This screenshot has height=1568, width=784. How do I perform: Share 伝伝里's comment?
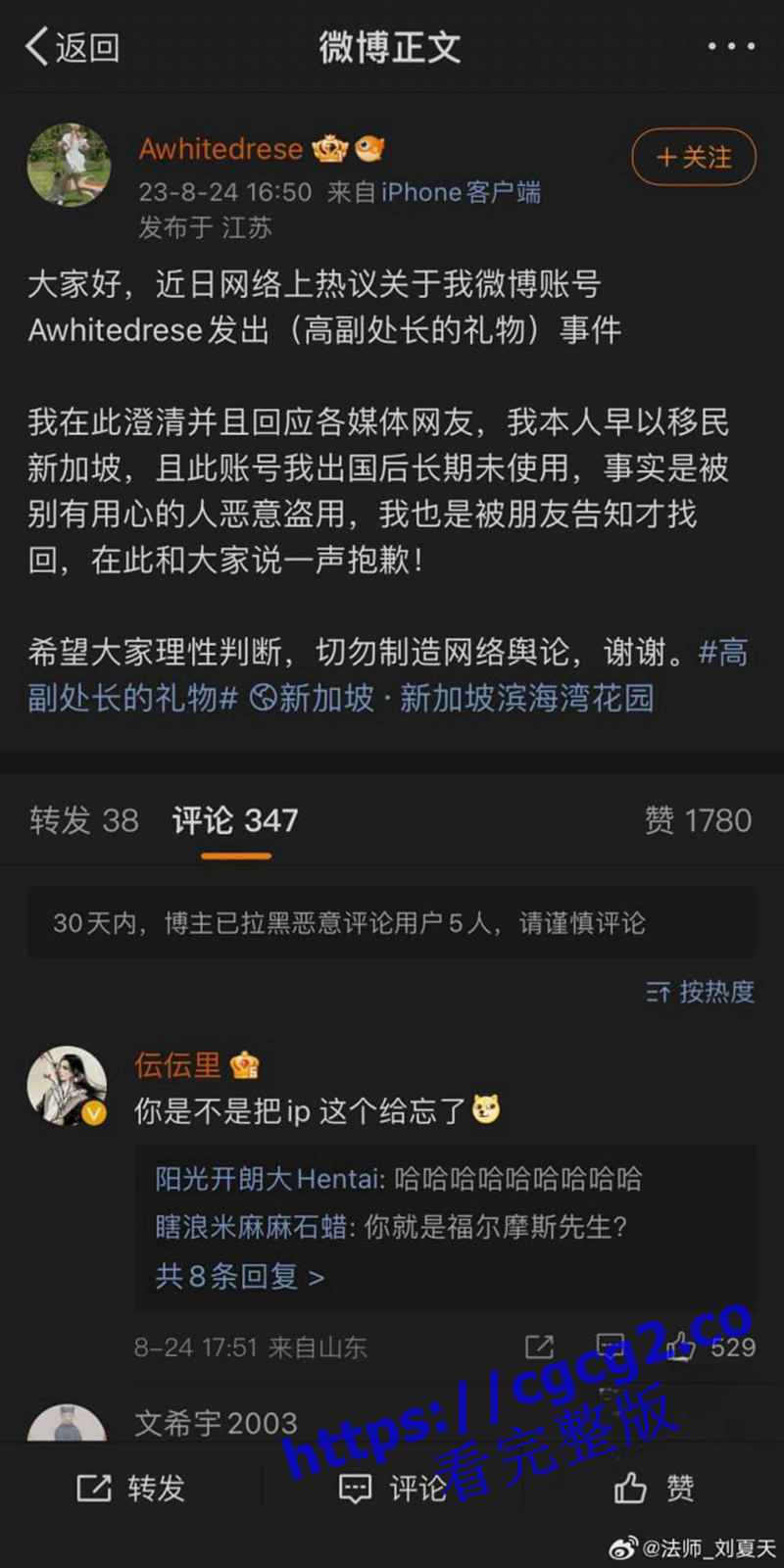(539, 1347)
